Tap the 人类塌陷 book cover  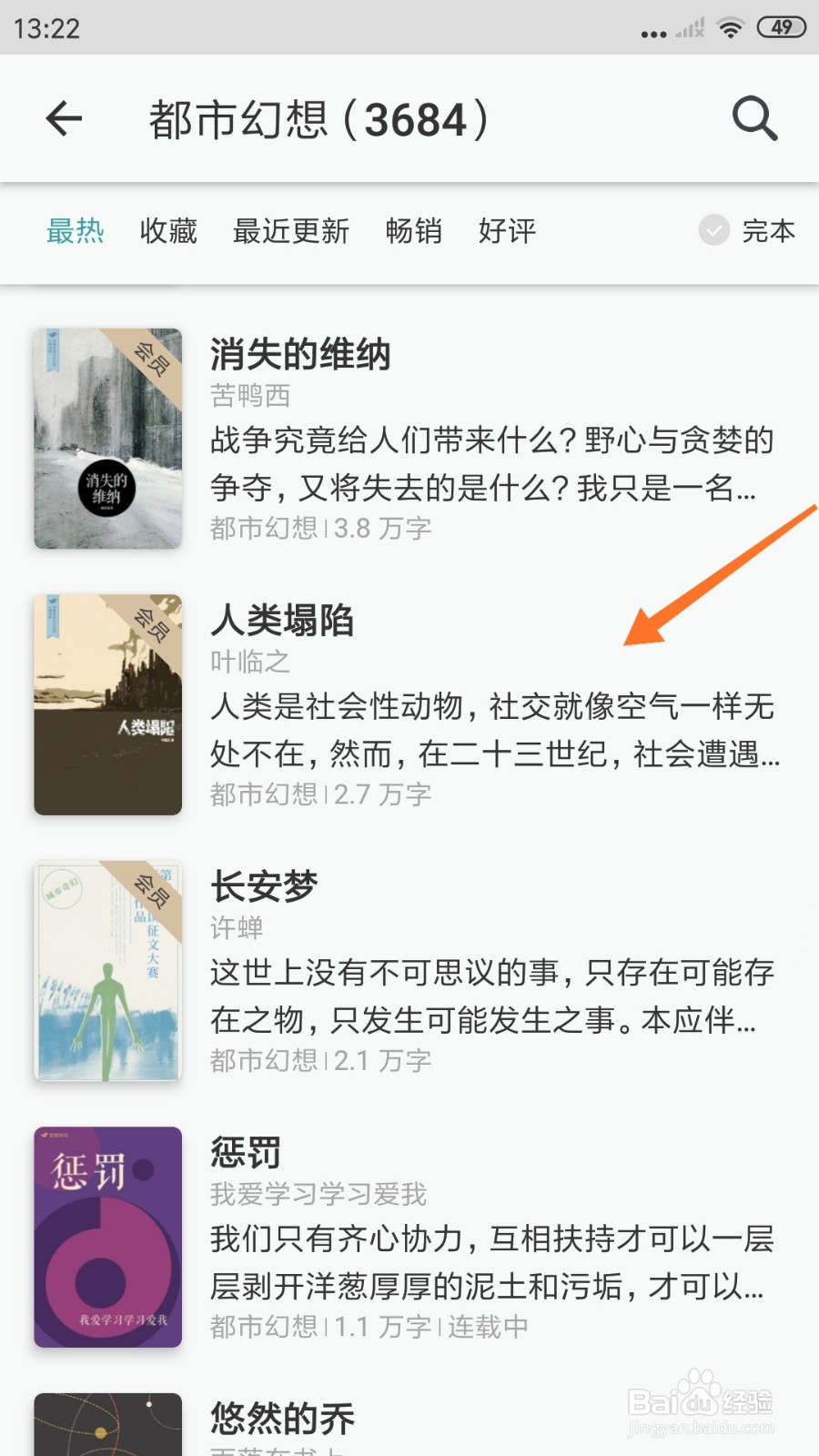106,705
